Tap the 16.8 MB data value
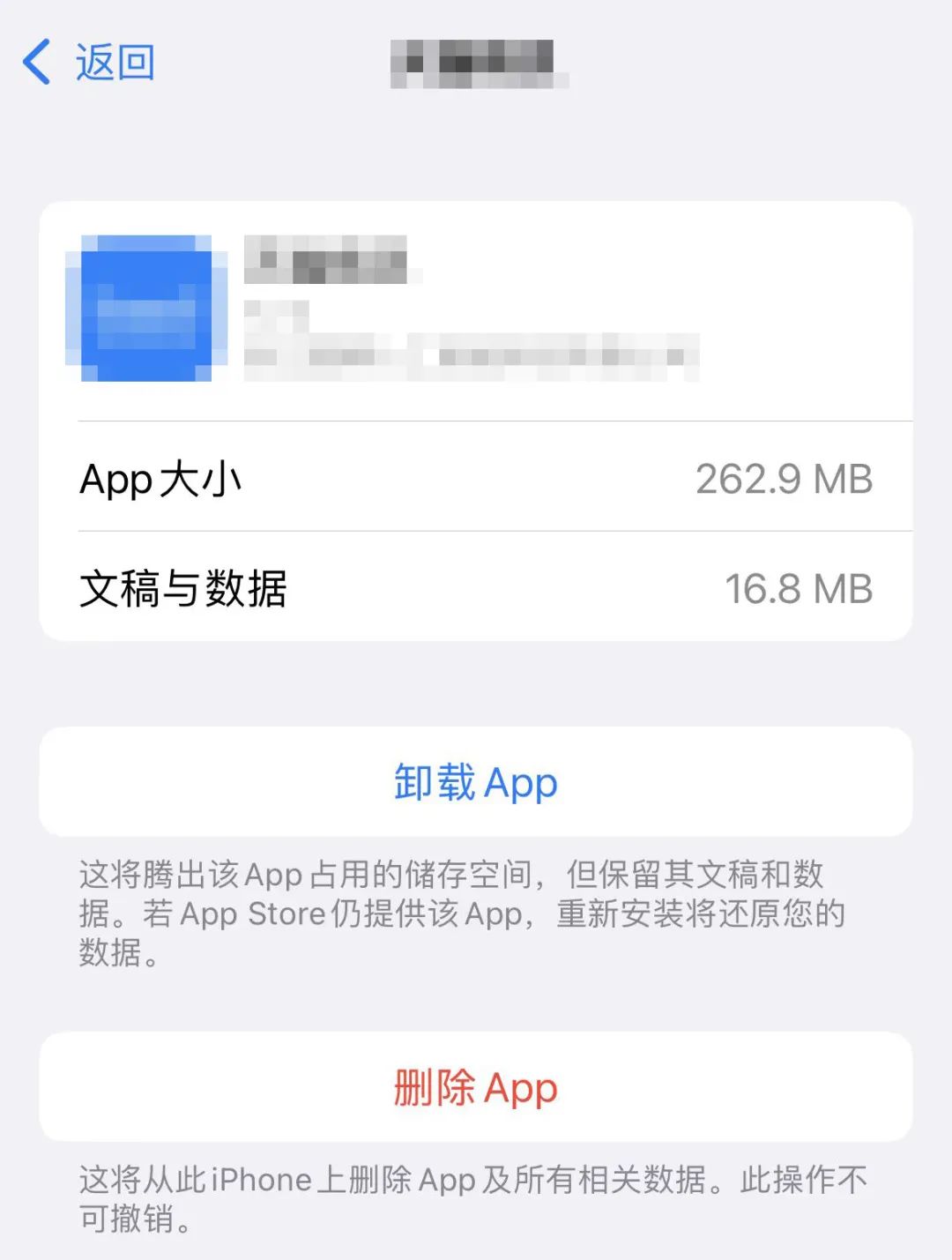This screenshot has height=1260, width=952. (798, 586)
